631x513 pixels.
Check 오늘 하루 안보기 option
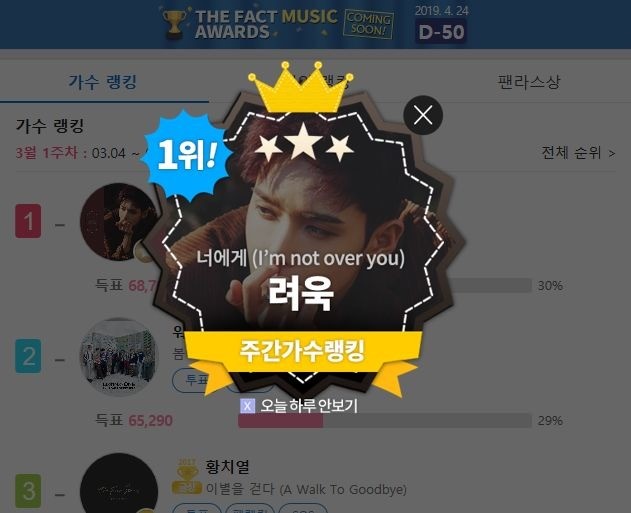click(248, 406)
